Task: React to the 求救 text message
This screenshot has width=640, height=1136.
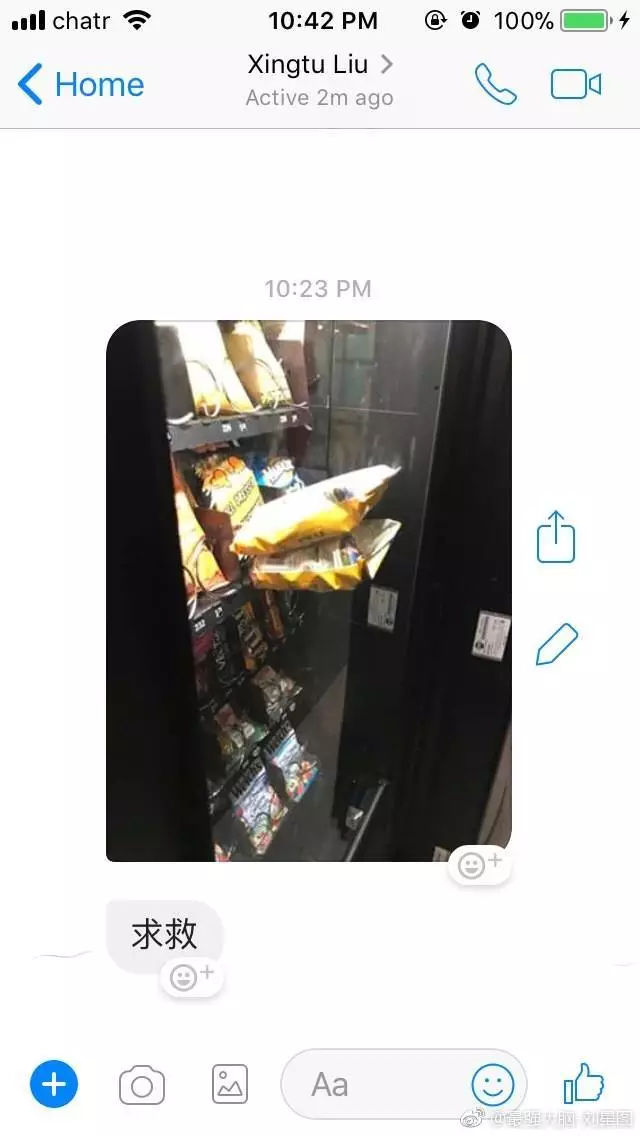Action: point(192,976)
